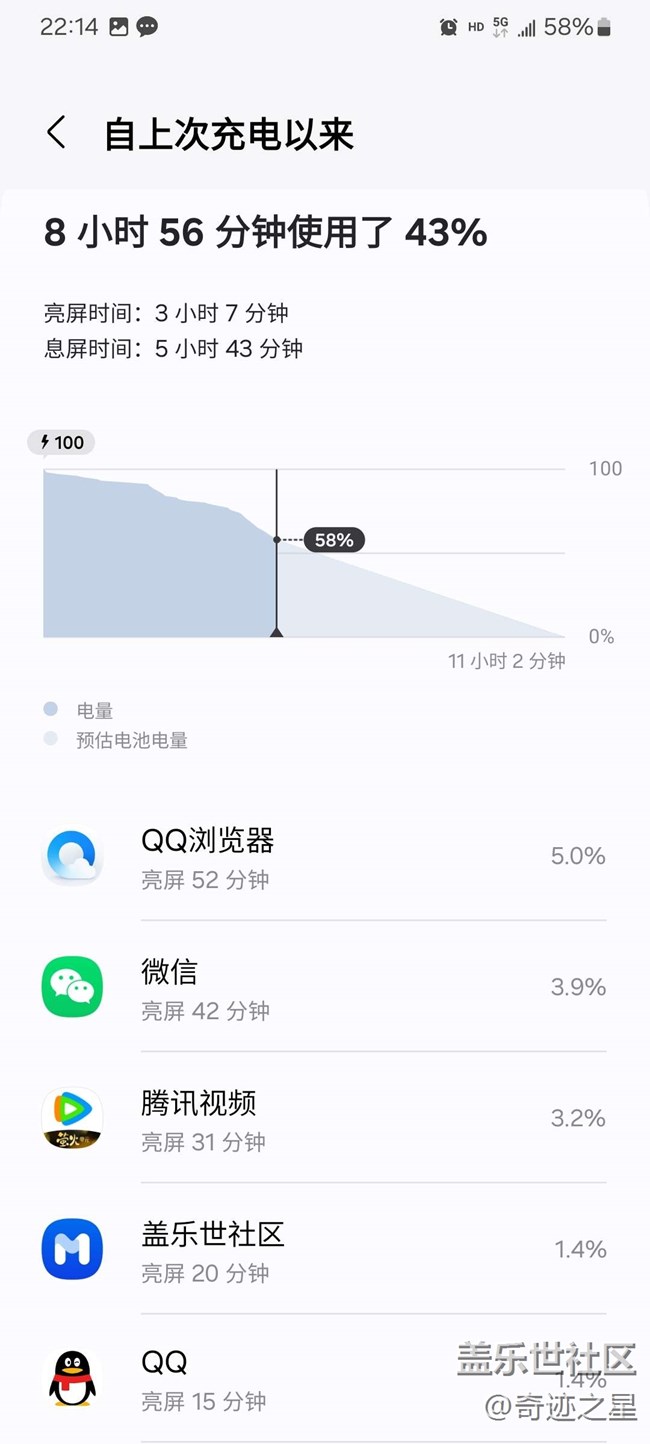The image size is (650, 1444).
Task: Go back from 自上次充电以来 page
Action: tap(56, 133)
